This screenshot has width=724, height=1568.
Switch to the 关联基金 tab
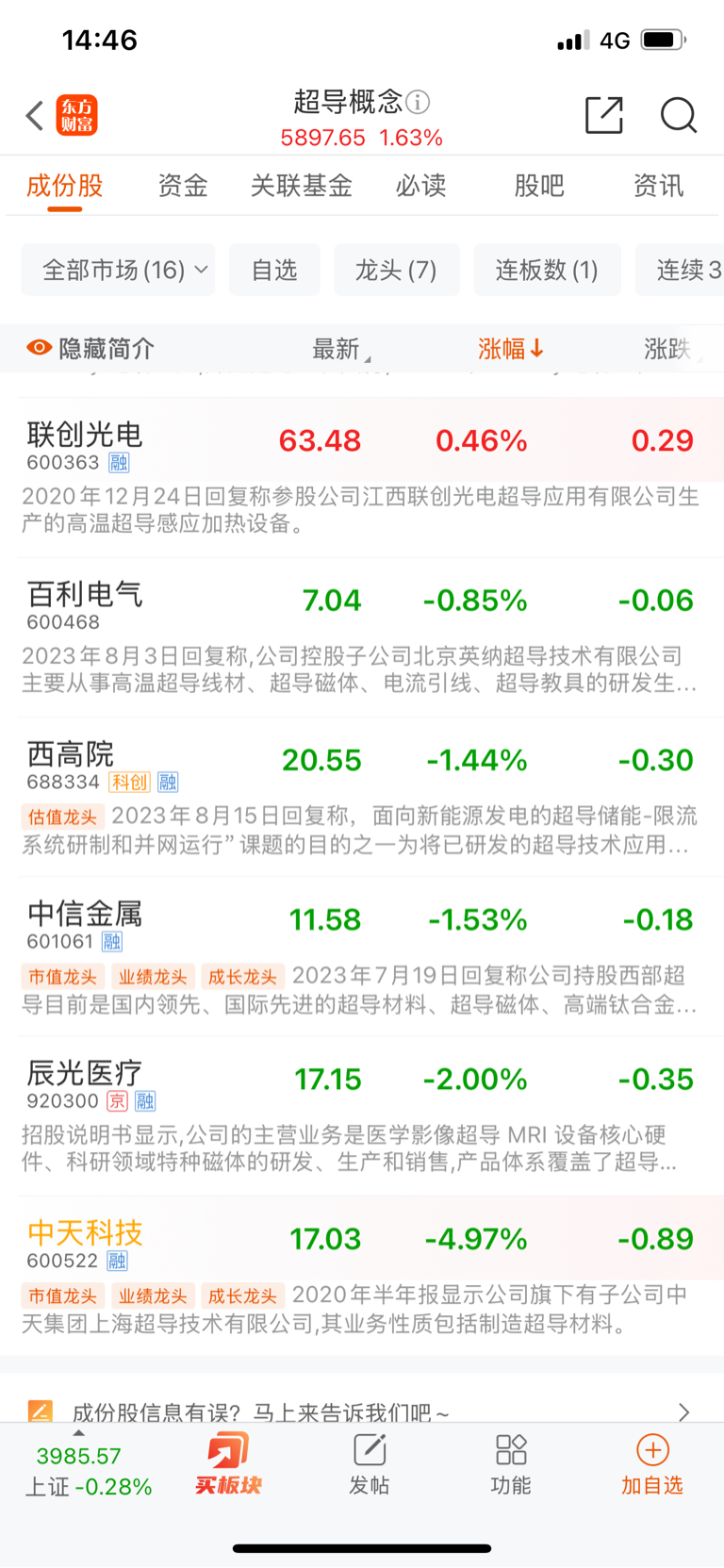click(301, 186)
